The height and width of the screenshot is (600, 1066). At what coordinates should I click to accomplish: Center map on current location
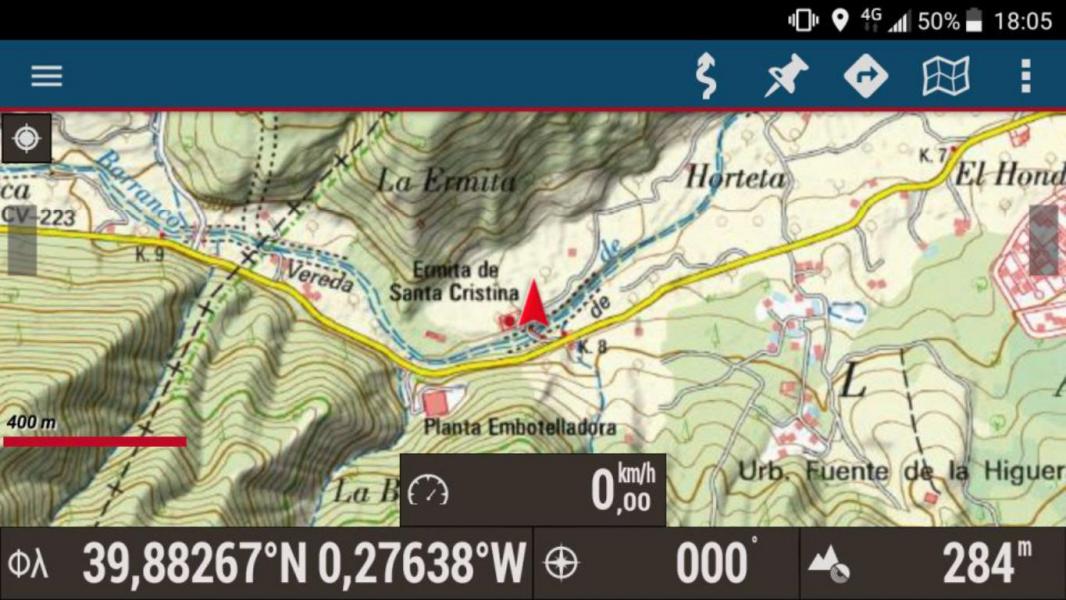point(27,138)
